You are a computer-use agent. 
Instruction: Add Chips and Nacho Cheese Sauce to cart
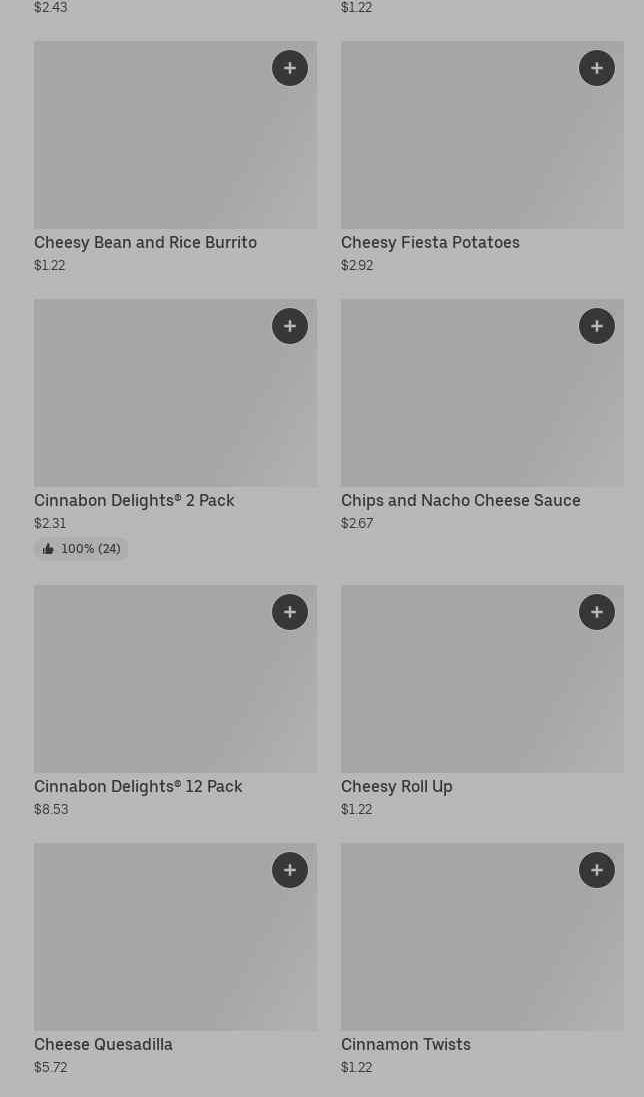point(597,326)
